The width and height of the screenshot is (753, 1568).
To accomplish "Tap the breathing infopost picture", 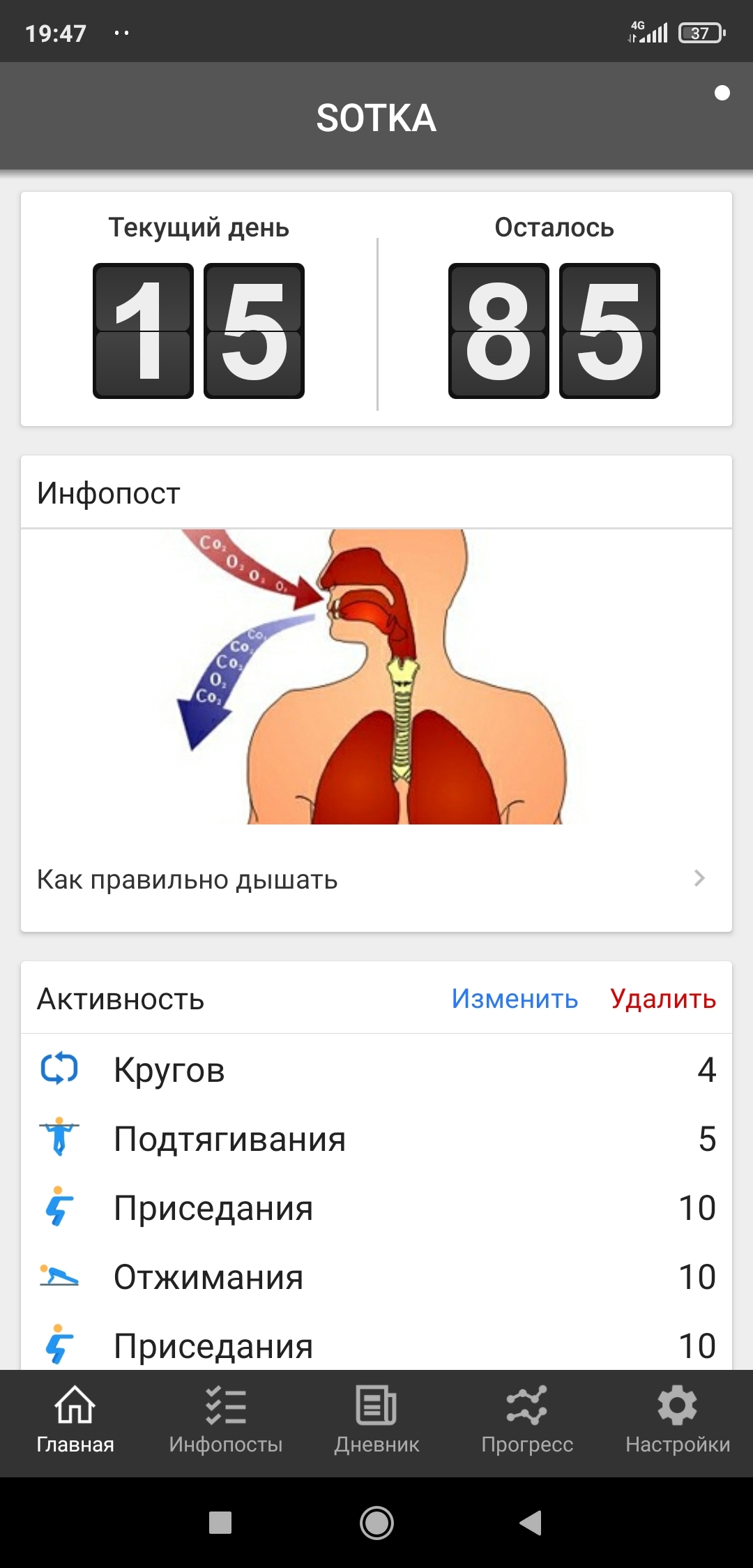I will tap(376, 677).
